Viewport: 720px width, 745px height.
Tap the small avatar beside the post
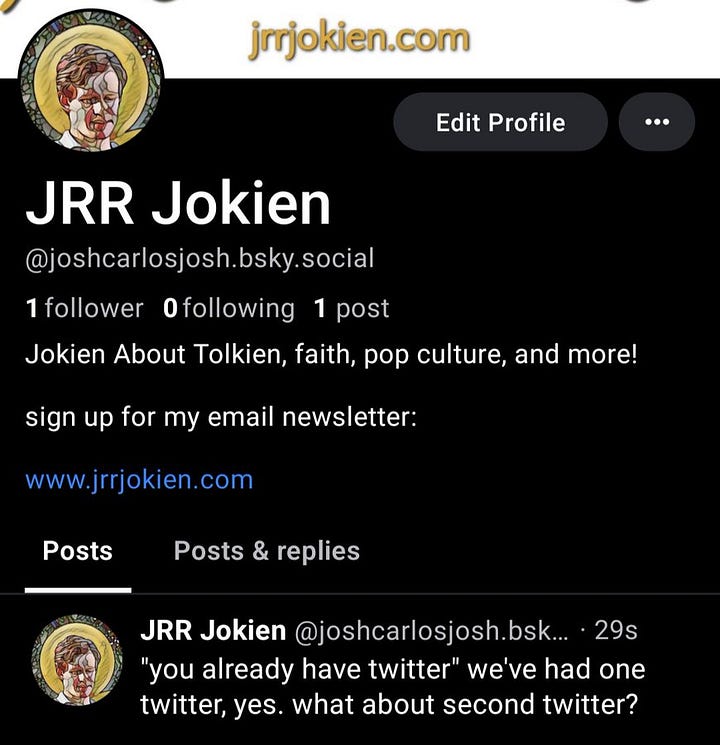coord(79,661)
